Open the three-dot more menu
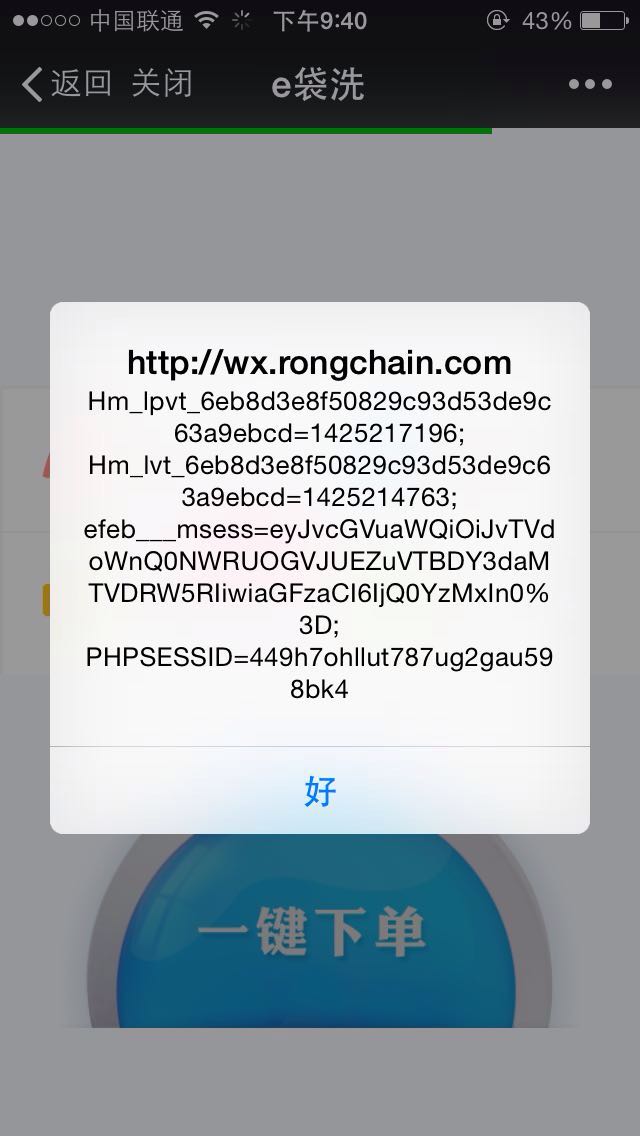Viewport: 640px width, 1136px height. 590,85
